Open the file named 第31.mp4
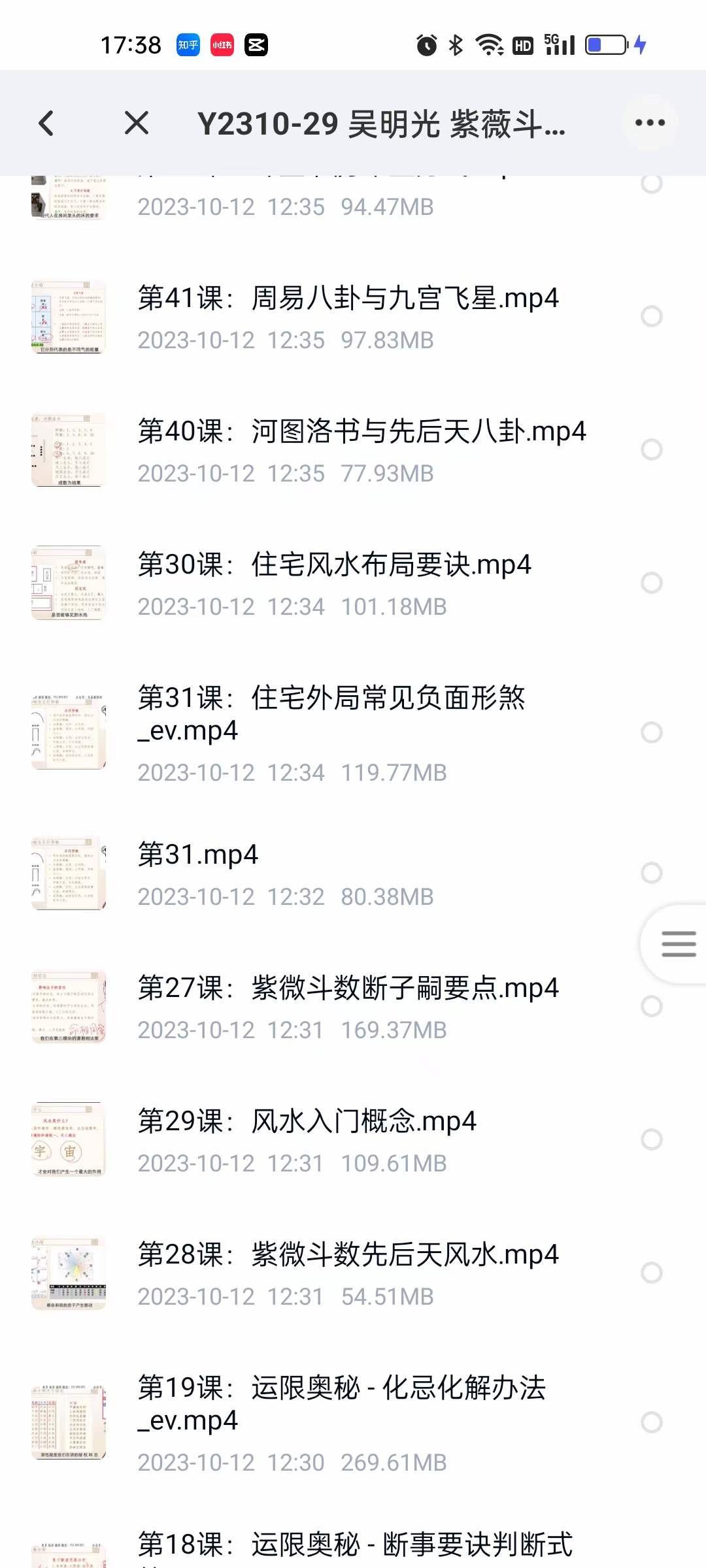This screenshot has height=1568, width=706. pyautogui.click(x=198, y=855)
